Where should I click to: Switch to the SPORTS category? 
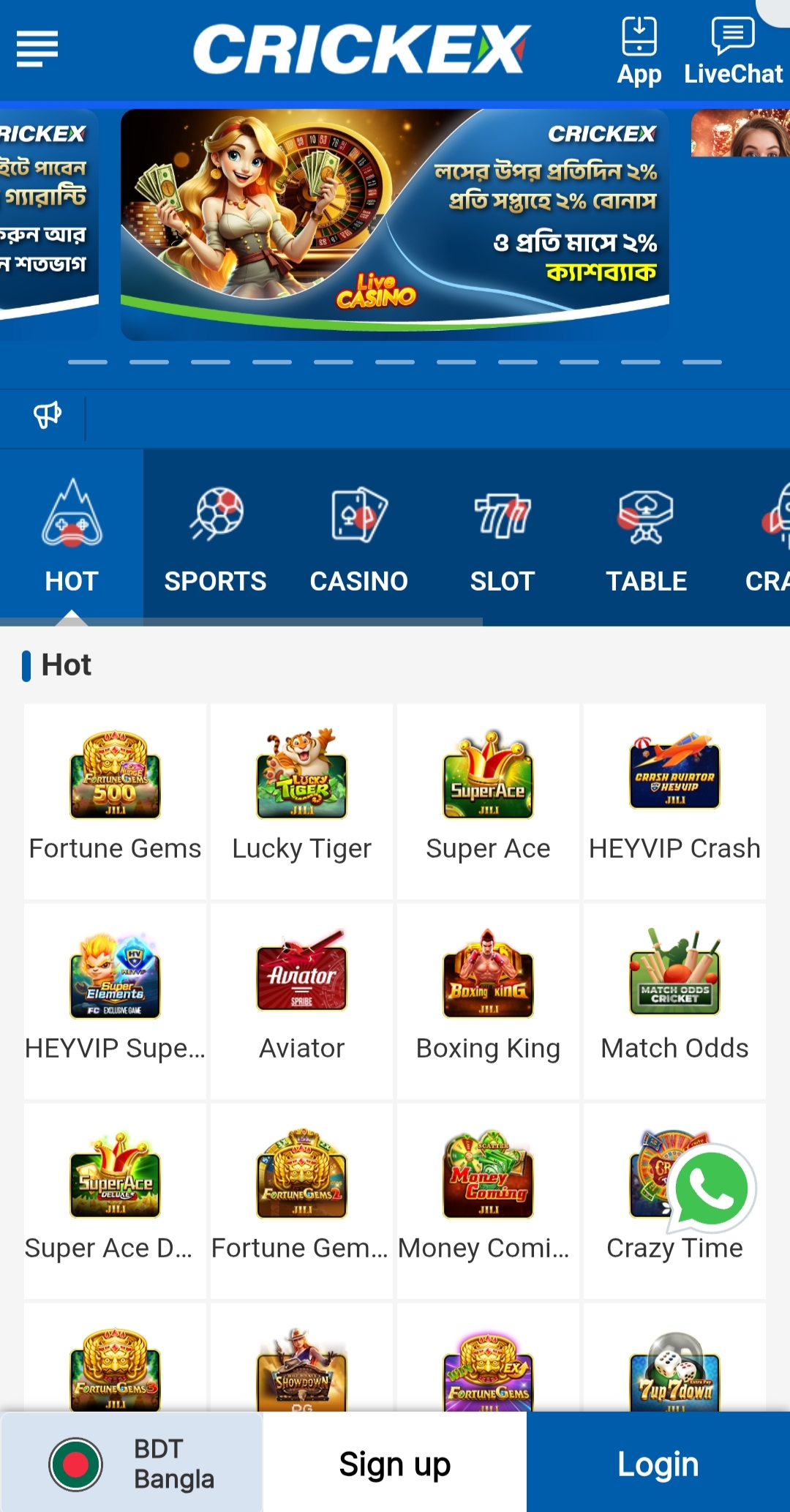tap(215, 538)
